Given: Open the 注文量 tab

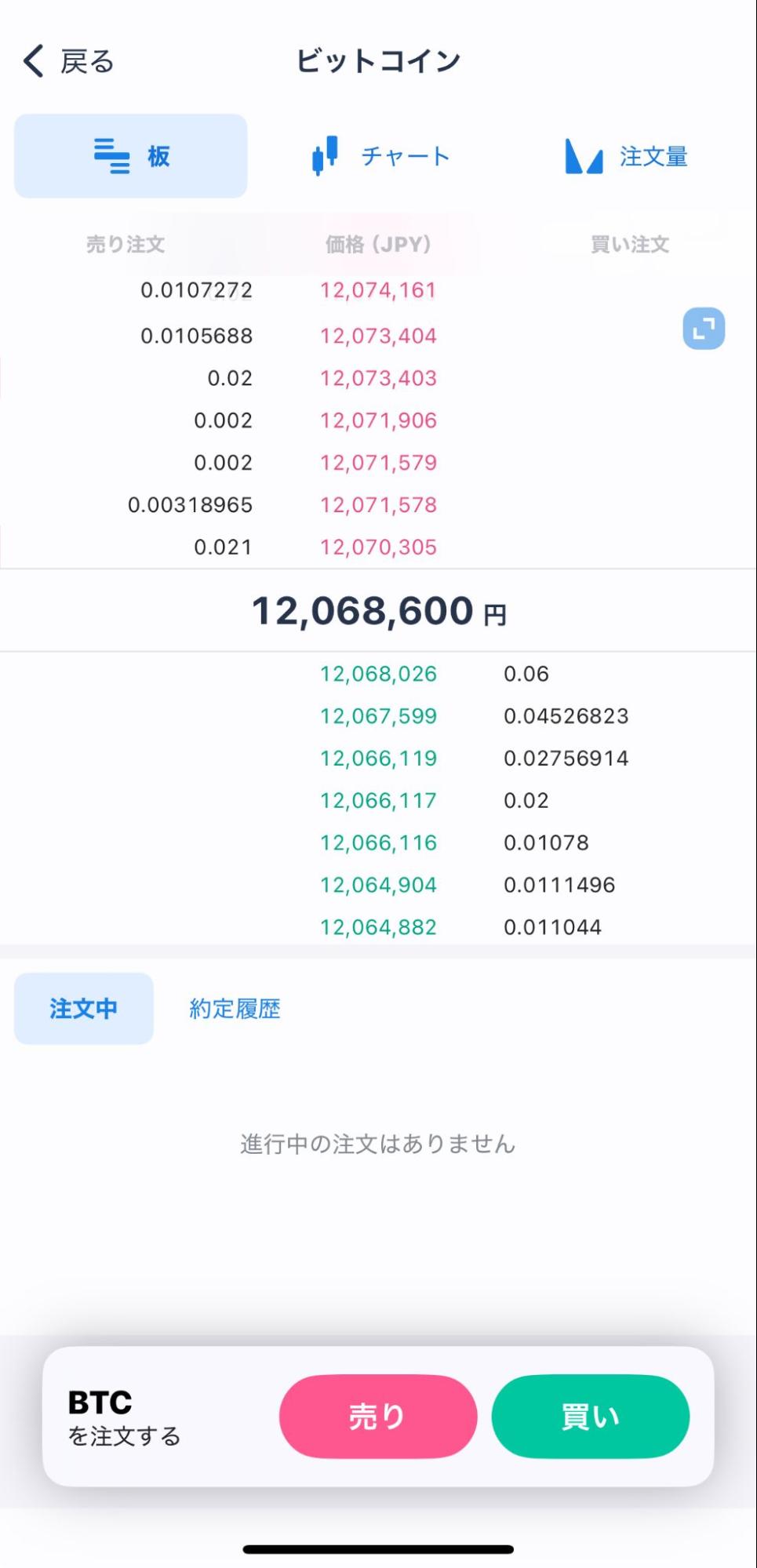Looking at the screenshot, I should tap(626, 156).
